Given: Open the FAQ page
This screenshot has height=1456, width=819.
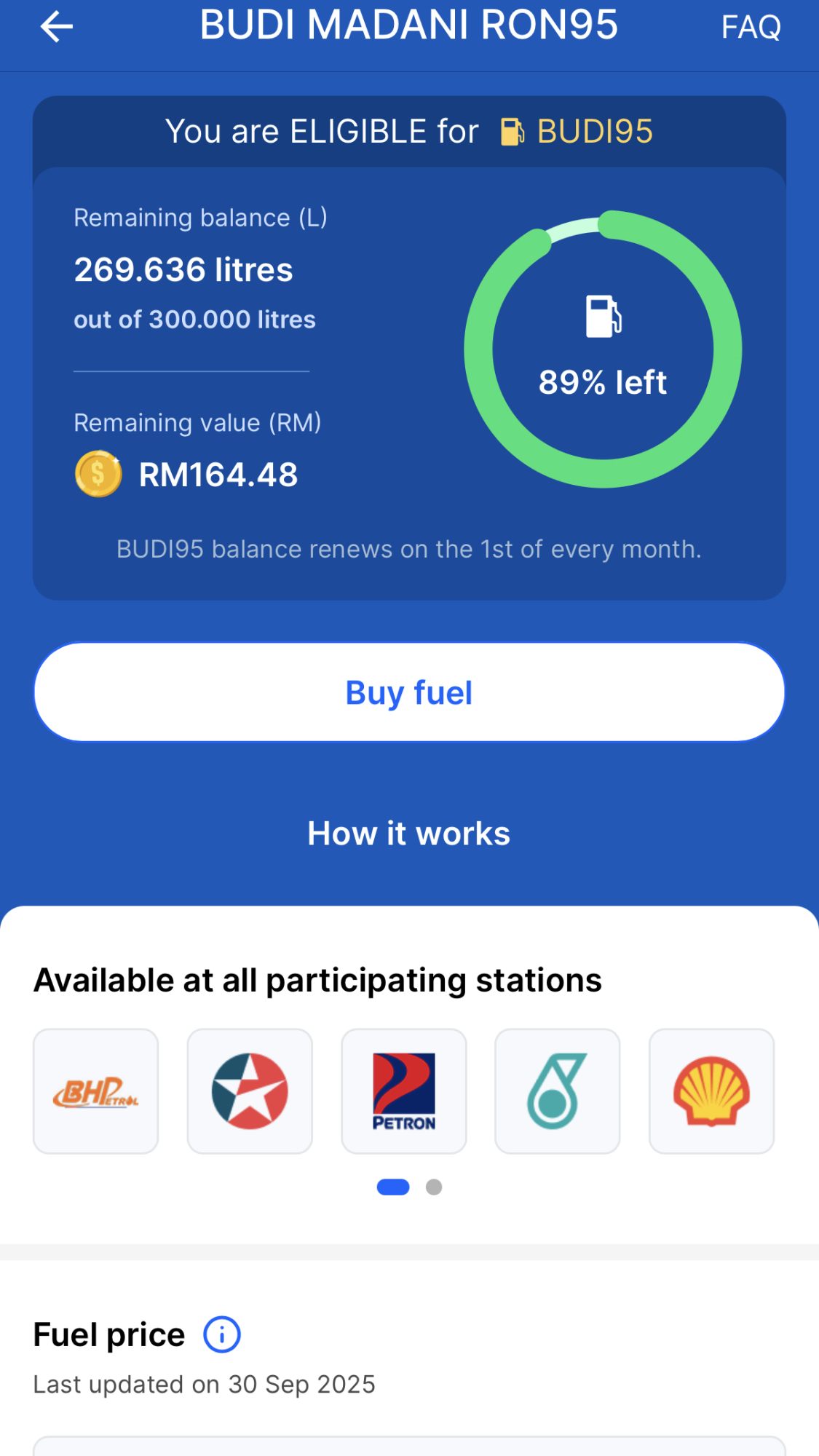Looking at the screenshot, I should click(751, 28).
